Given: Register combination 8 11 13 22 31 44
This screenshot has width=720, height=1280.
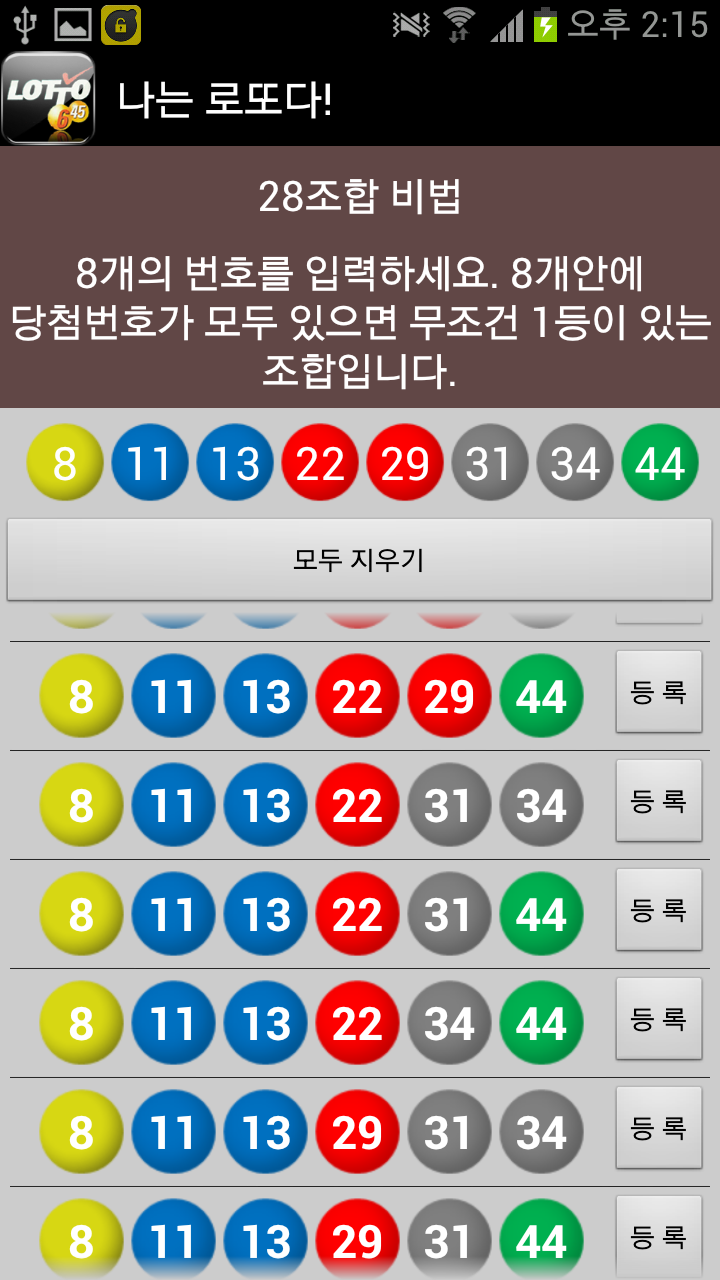Looking at the screenshot, I should click(x=658, y=909).
